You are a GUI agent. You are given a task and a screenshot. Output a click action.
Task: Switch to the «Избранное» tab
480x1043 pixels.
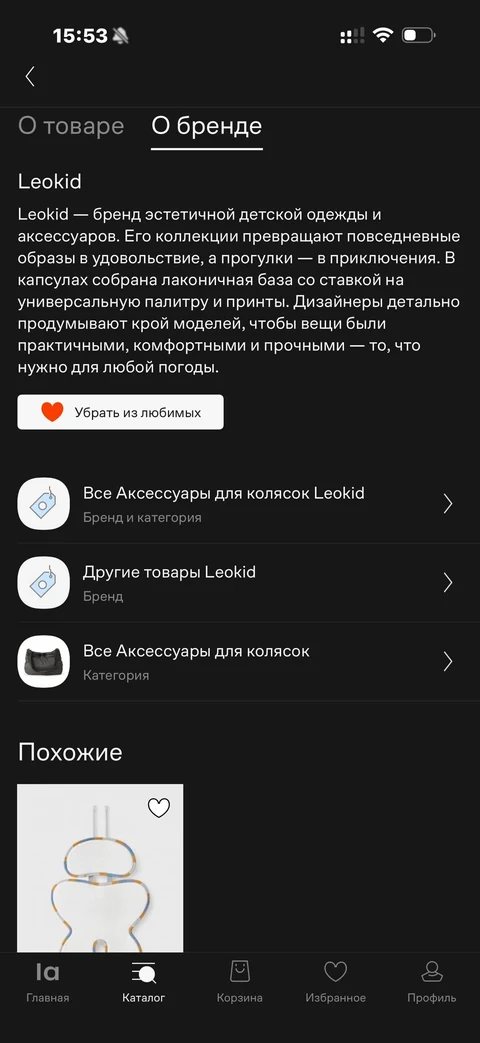pyautogui.click(x=336, y=982)
